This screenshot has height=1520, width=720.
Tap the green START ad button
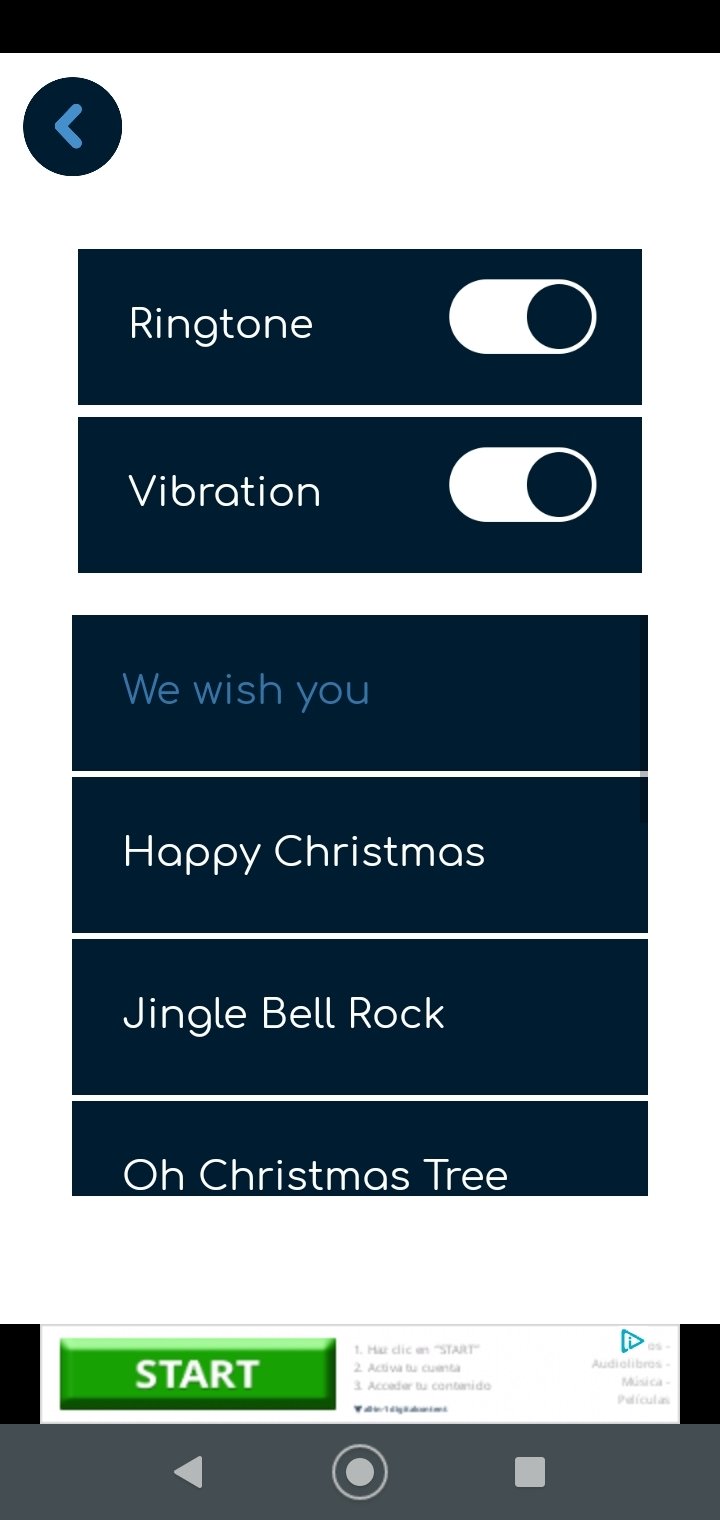point(198,1374)
